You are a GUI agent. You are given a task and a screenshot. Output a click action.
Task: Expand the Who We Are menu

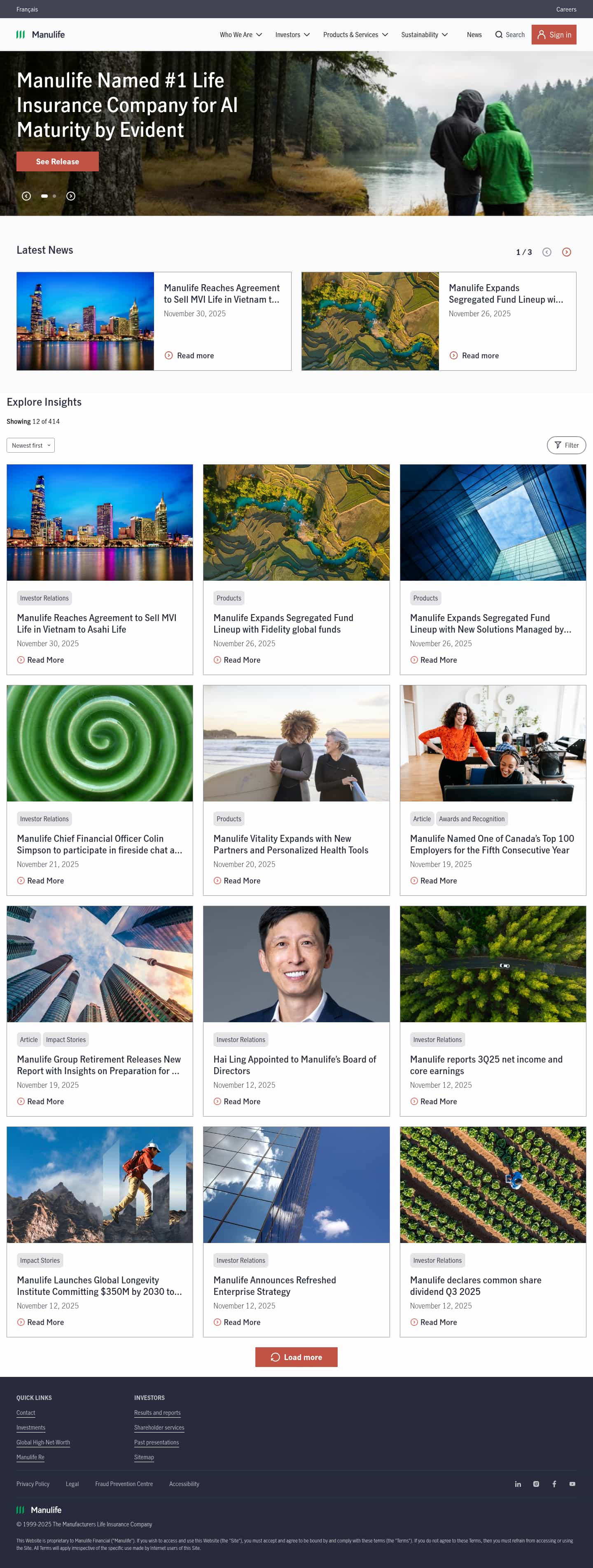click(x=240, y=35)
